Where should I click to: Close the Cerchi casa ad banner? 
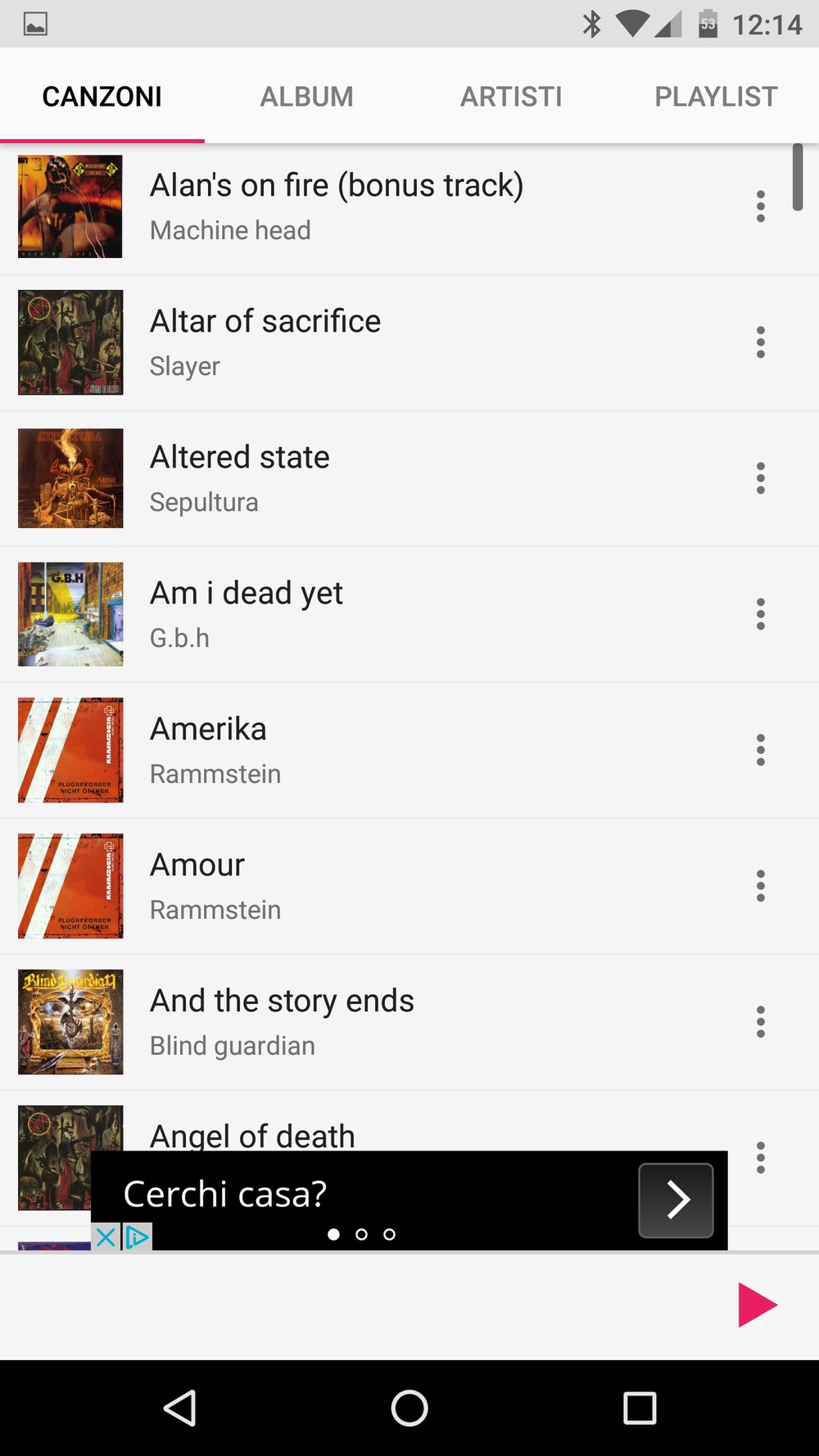pyautogui.click(x=106, y=1237)
